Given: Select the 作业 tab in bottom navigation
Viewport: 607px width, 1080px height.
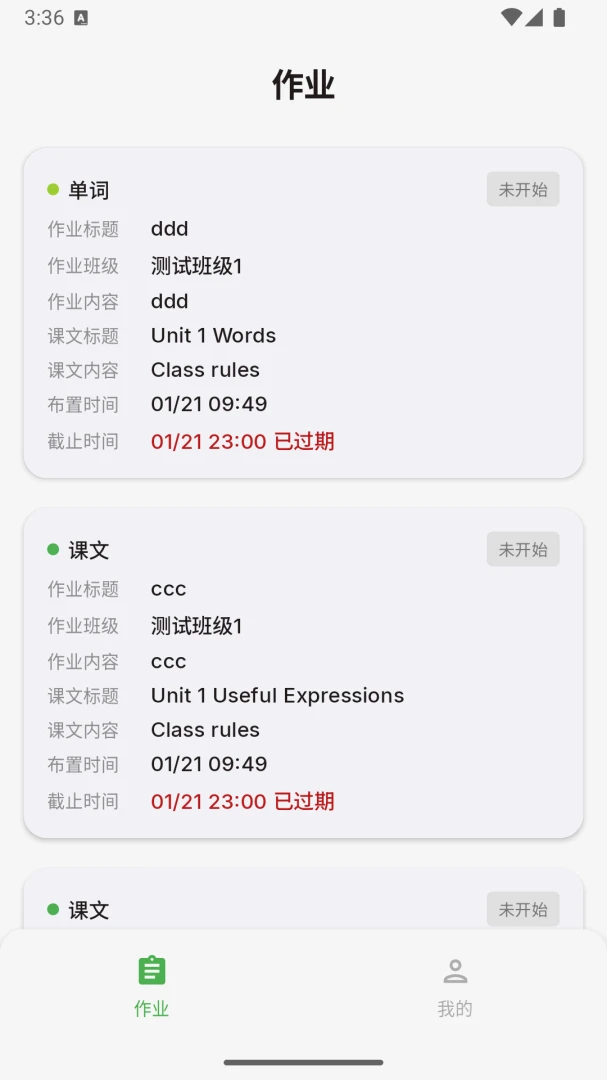Looking at the screenshot, I should pos(152,986).
